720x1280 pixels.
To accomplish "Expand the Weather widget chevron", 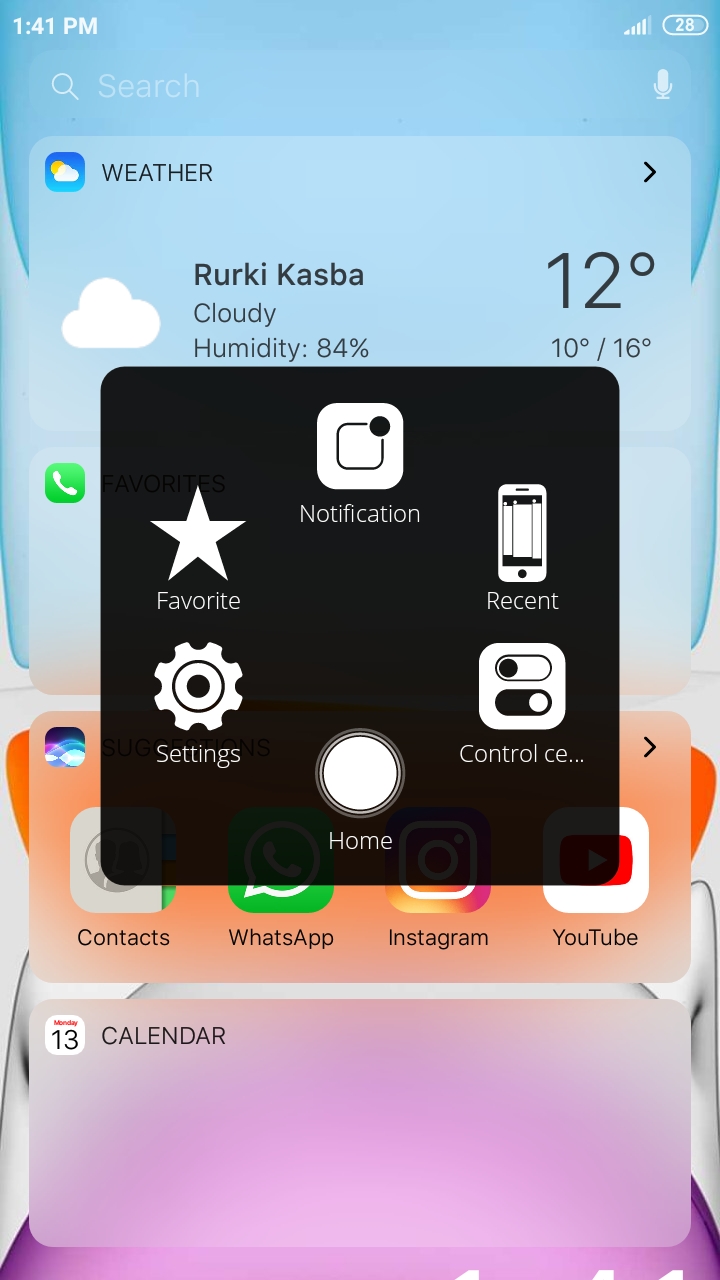I will coord(650,173).
